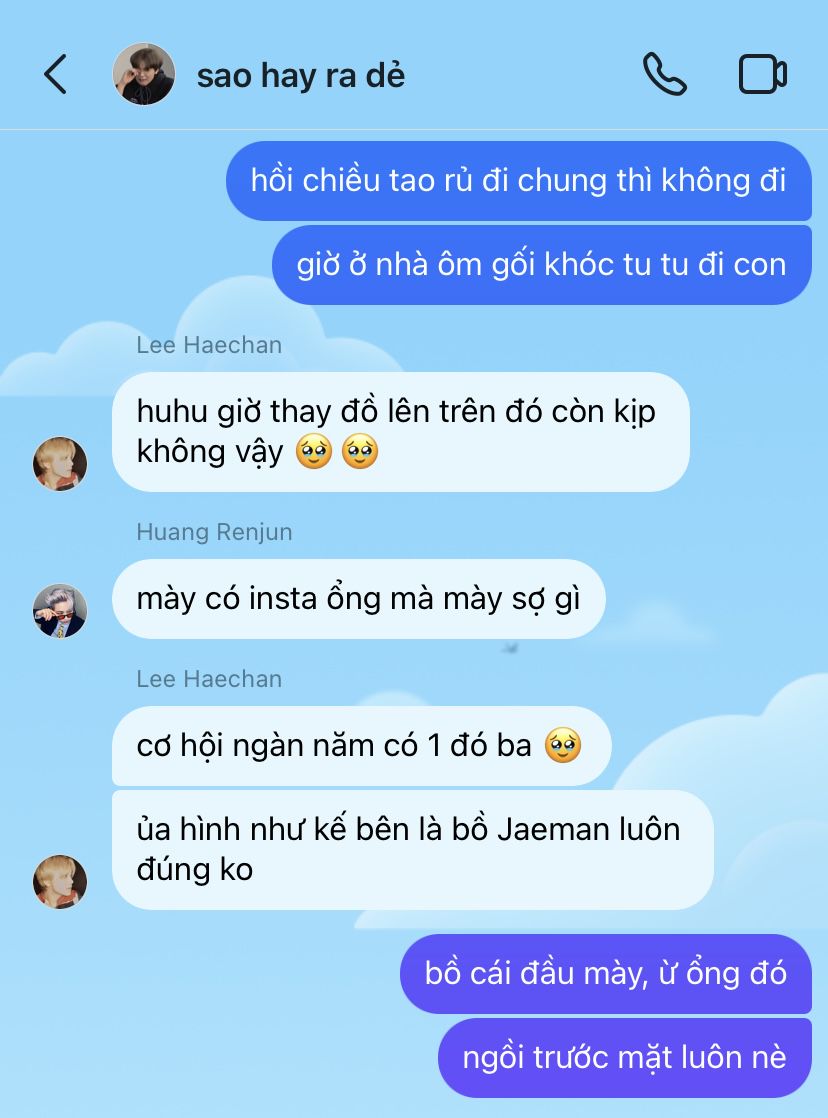Start a voice call with the group
This screenshot has height=1118, width=828.
coord(664,75)
